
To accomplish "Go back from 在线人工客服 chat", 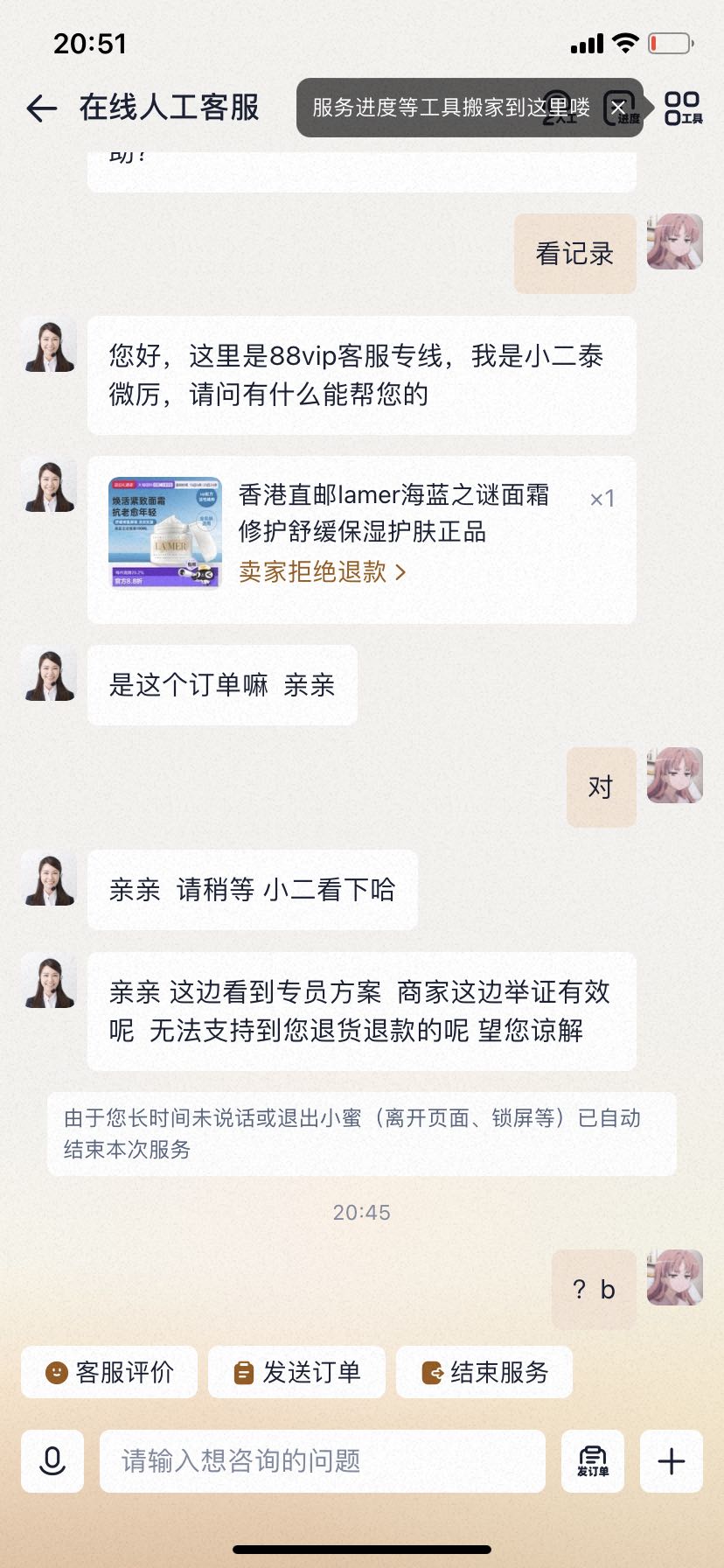I will (x=41, y=108).
